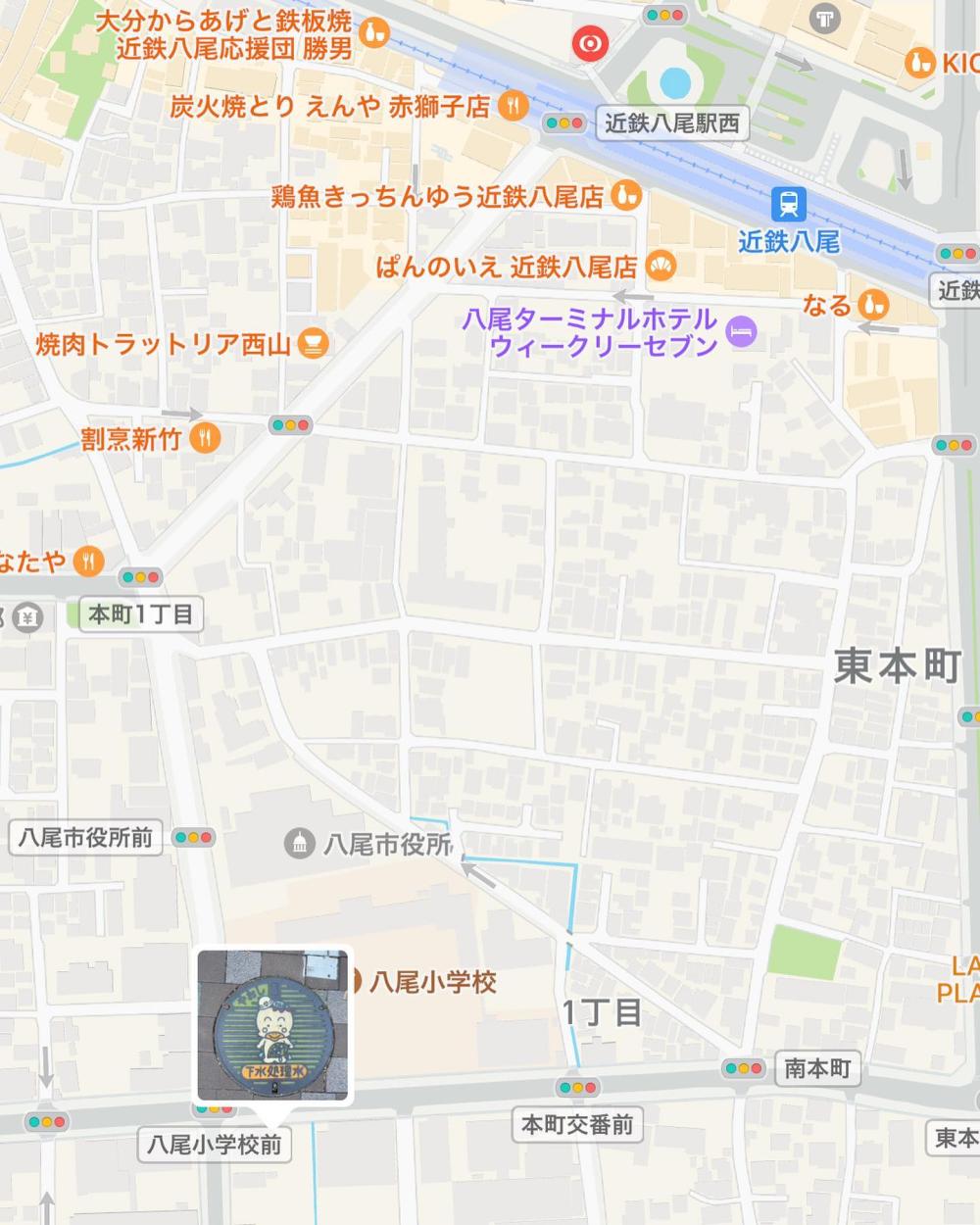The width and height of the screenshot is (980, 1225).
Task: Open the manhole cover photo pin
Action: pos(272,1025)
